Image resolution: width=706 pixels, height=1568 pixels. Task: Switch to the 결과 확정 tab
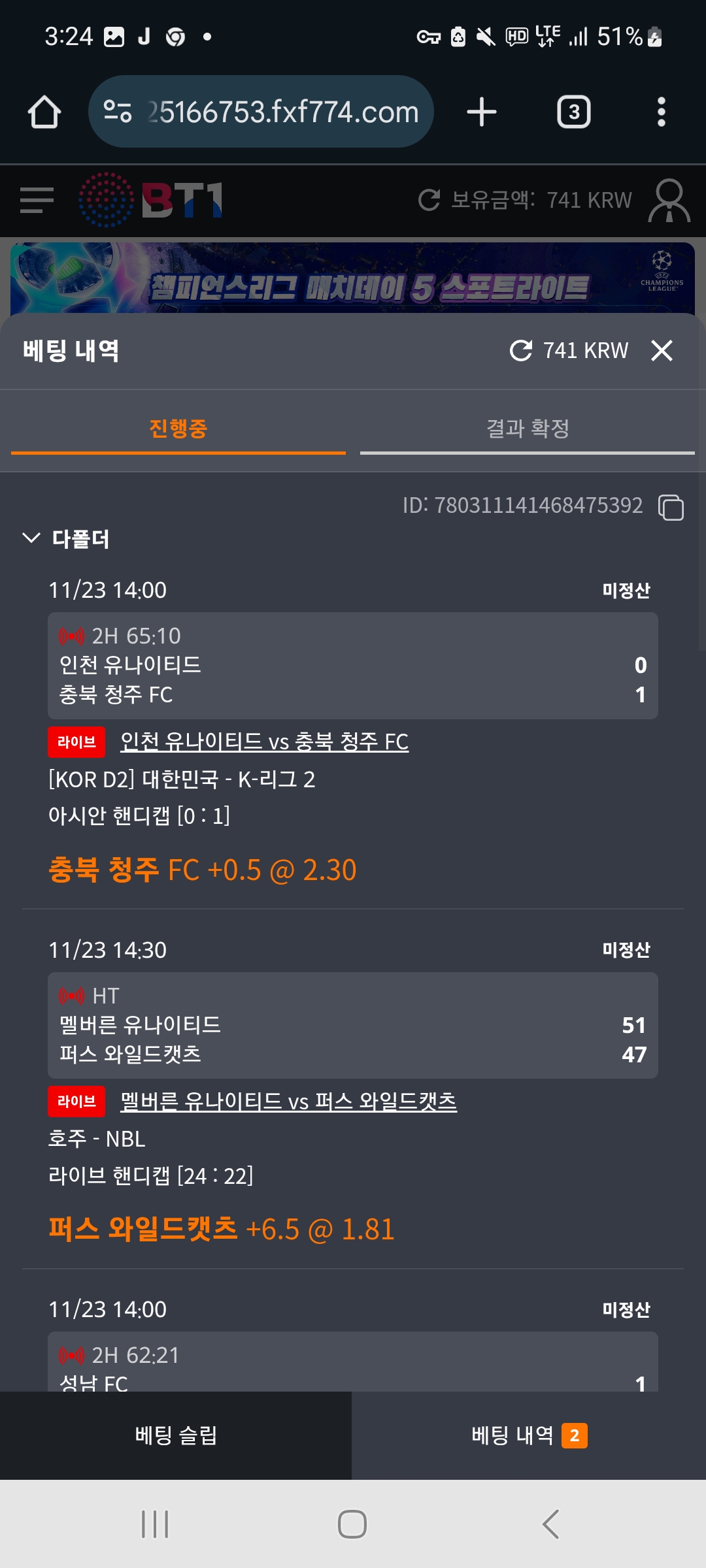click(527, 429)
